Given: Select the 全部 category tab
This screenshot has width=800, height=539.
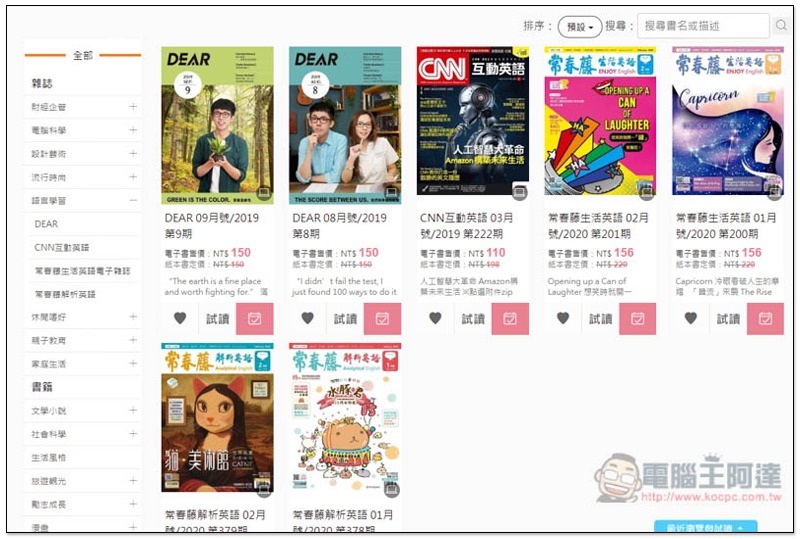Looking at the screenshot, I should coord(83,55).
